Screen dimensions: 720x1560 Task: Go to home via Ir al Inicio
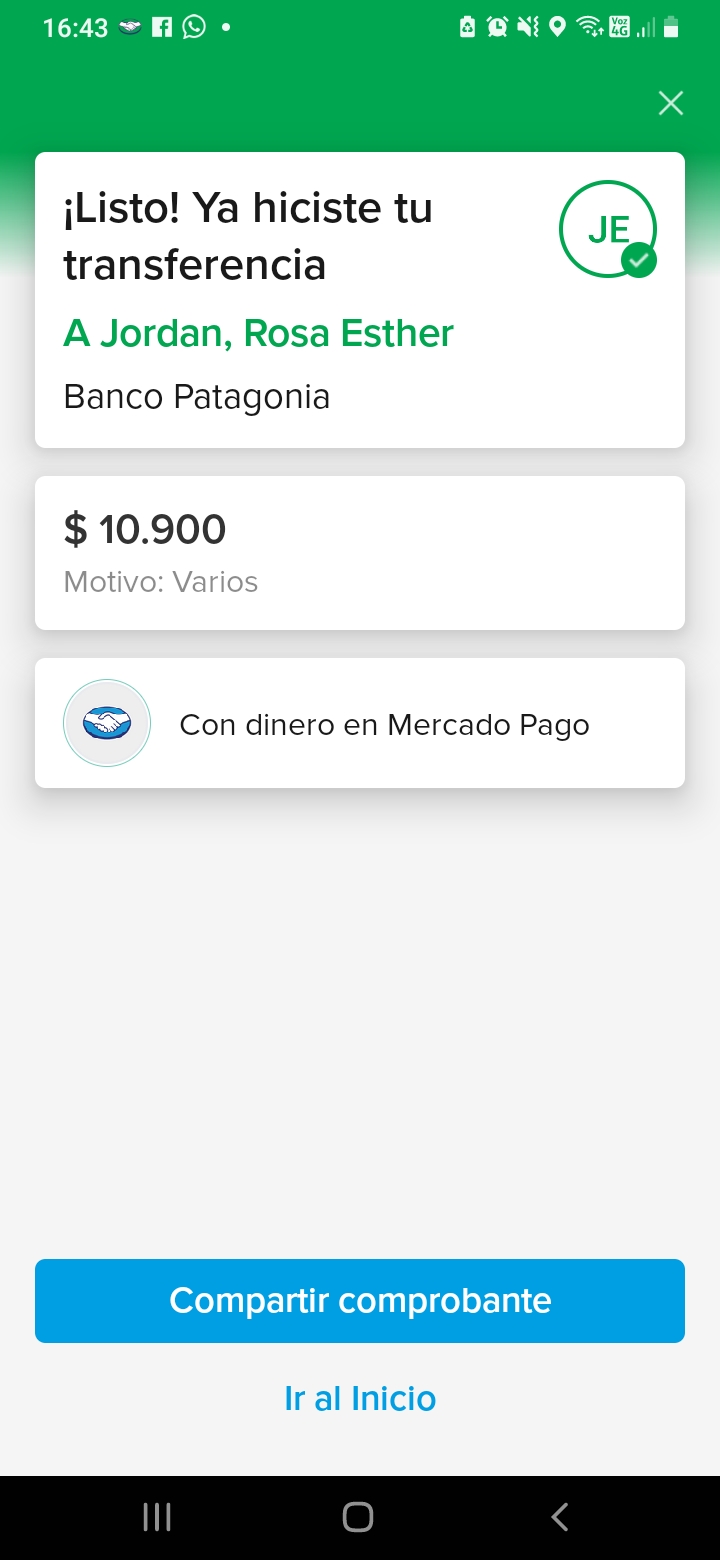[x=360, y=1398]
